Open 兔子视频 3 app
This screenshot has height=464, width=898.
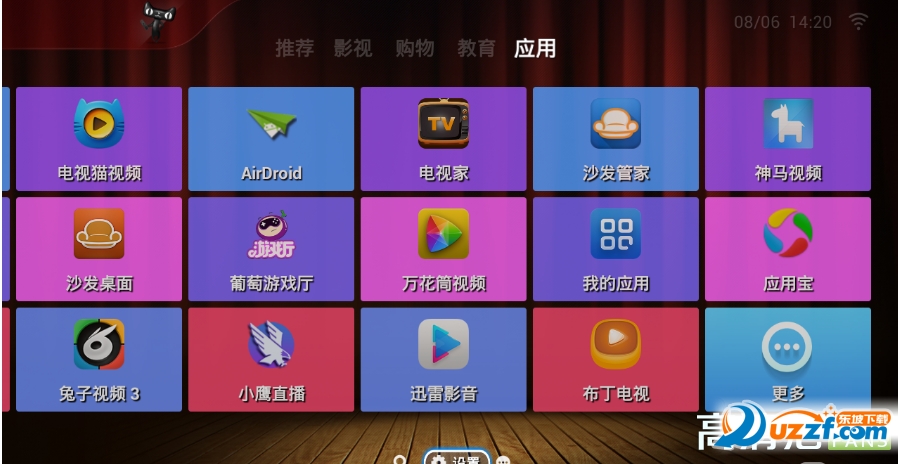[99, 359]
